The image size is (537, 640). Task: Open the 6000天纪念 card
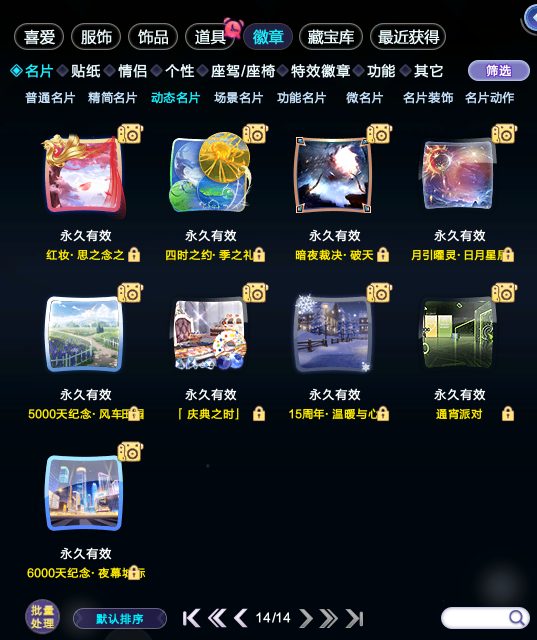click(x=85, y=493)
